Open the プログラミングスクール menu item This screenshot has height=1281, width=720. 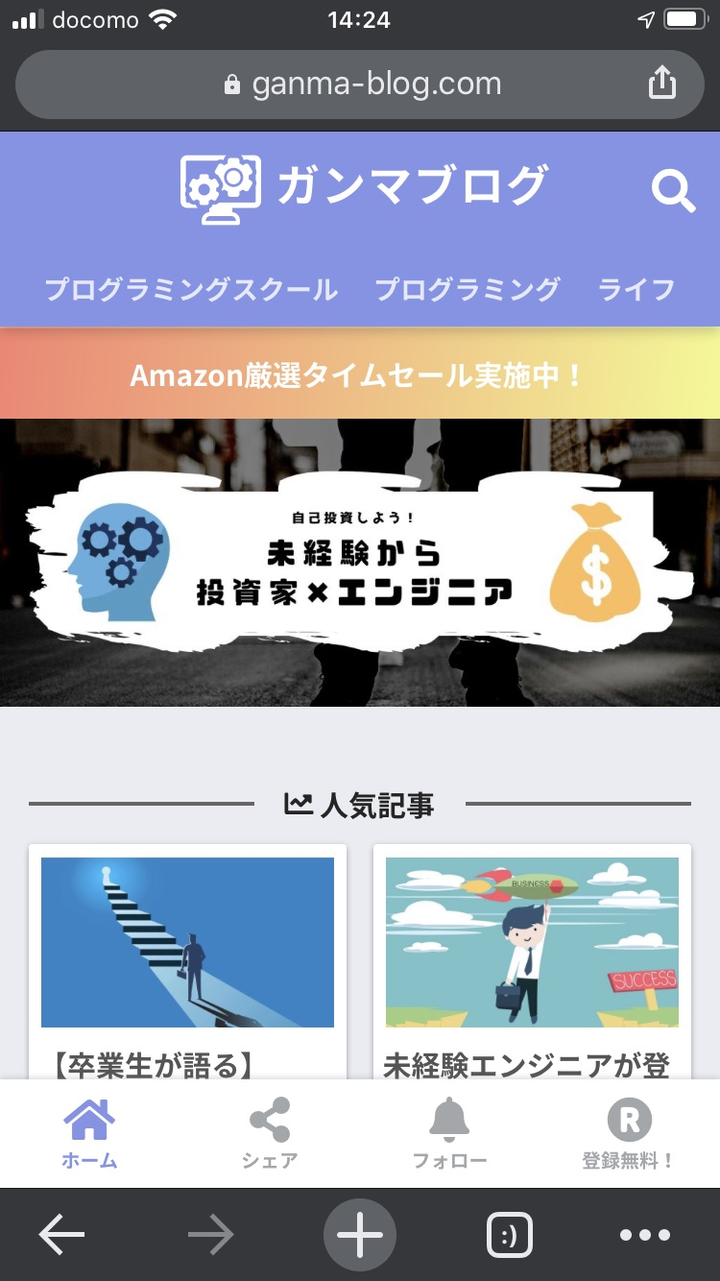tap(191, 290)
